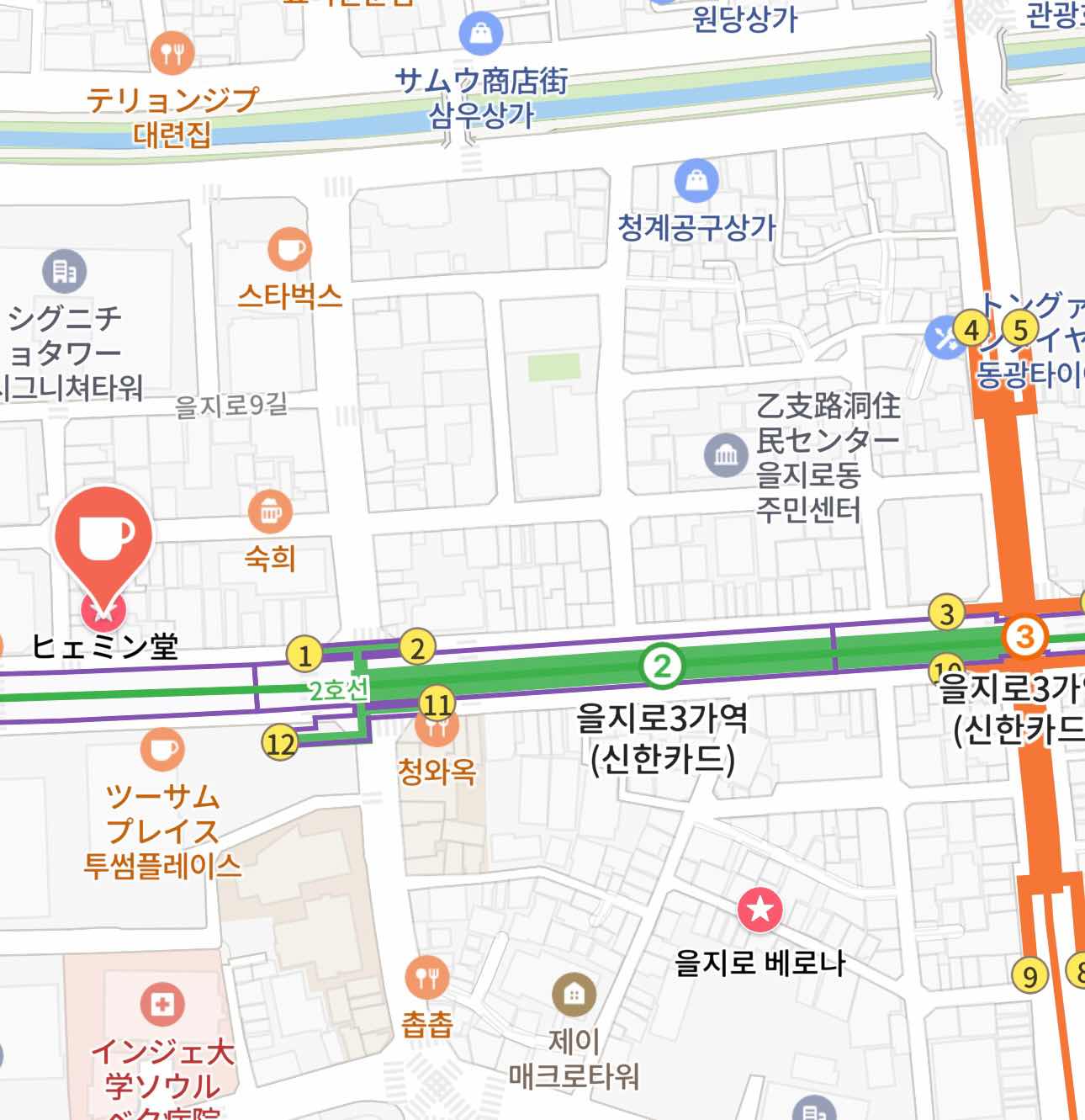This screenshot has height=1120, width=1085.
Task: Select the 숙희 bar marker
Action: coord(271,512)
